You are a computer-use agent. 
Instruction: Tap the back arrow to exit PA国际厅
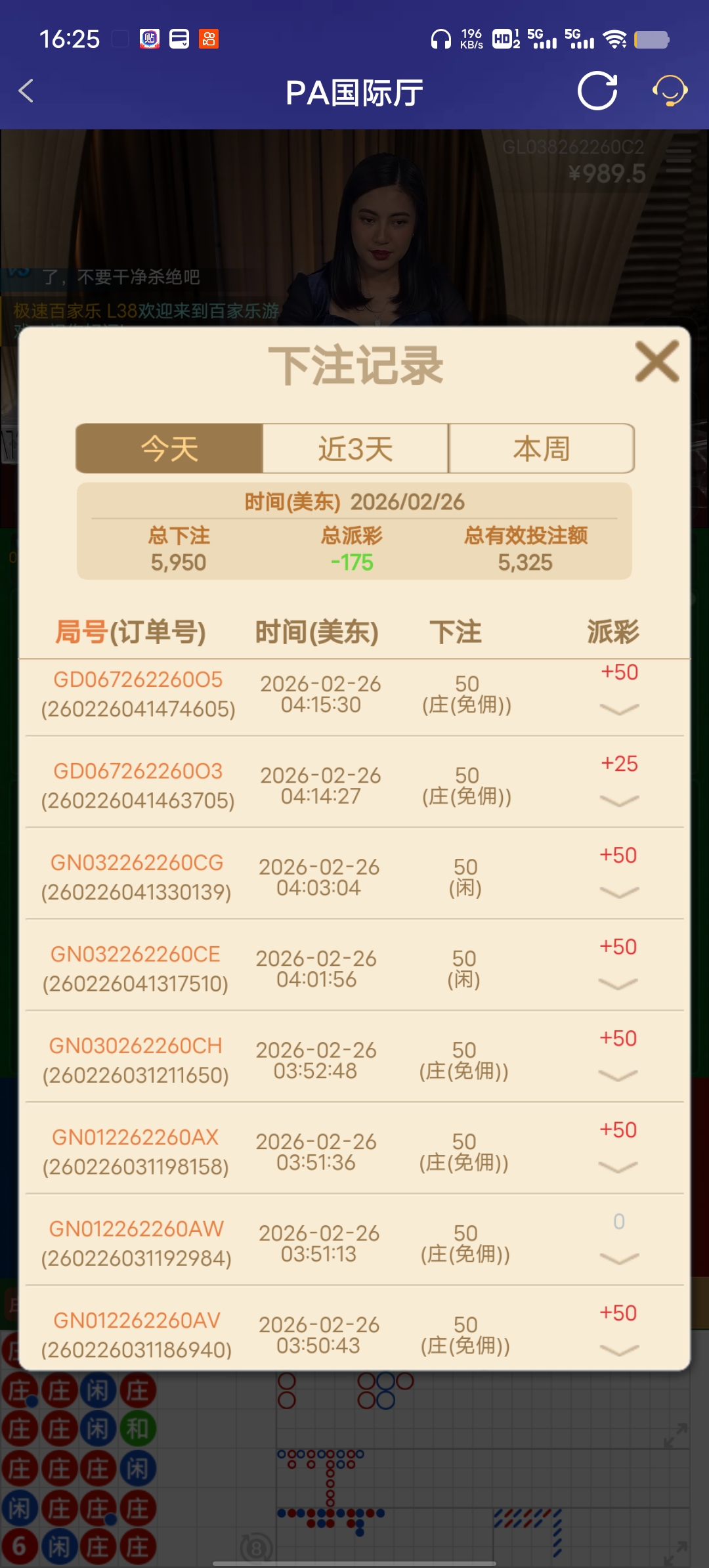tap(26, 91)
